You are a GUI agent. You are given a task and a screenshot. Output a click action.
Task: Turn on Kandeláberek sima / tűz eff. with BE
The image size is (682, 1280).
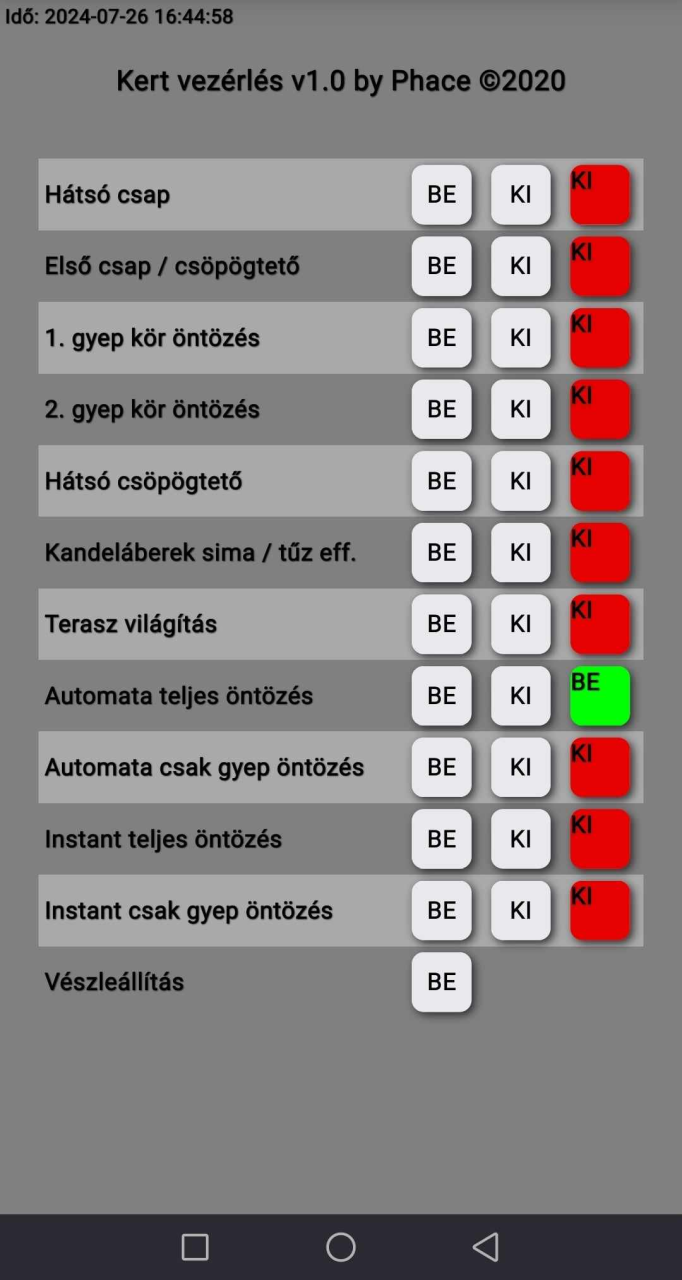pyautogui.click(x=441, y=552)
